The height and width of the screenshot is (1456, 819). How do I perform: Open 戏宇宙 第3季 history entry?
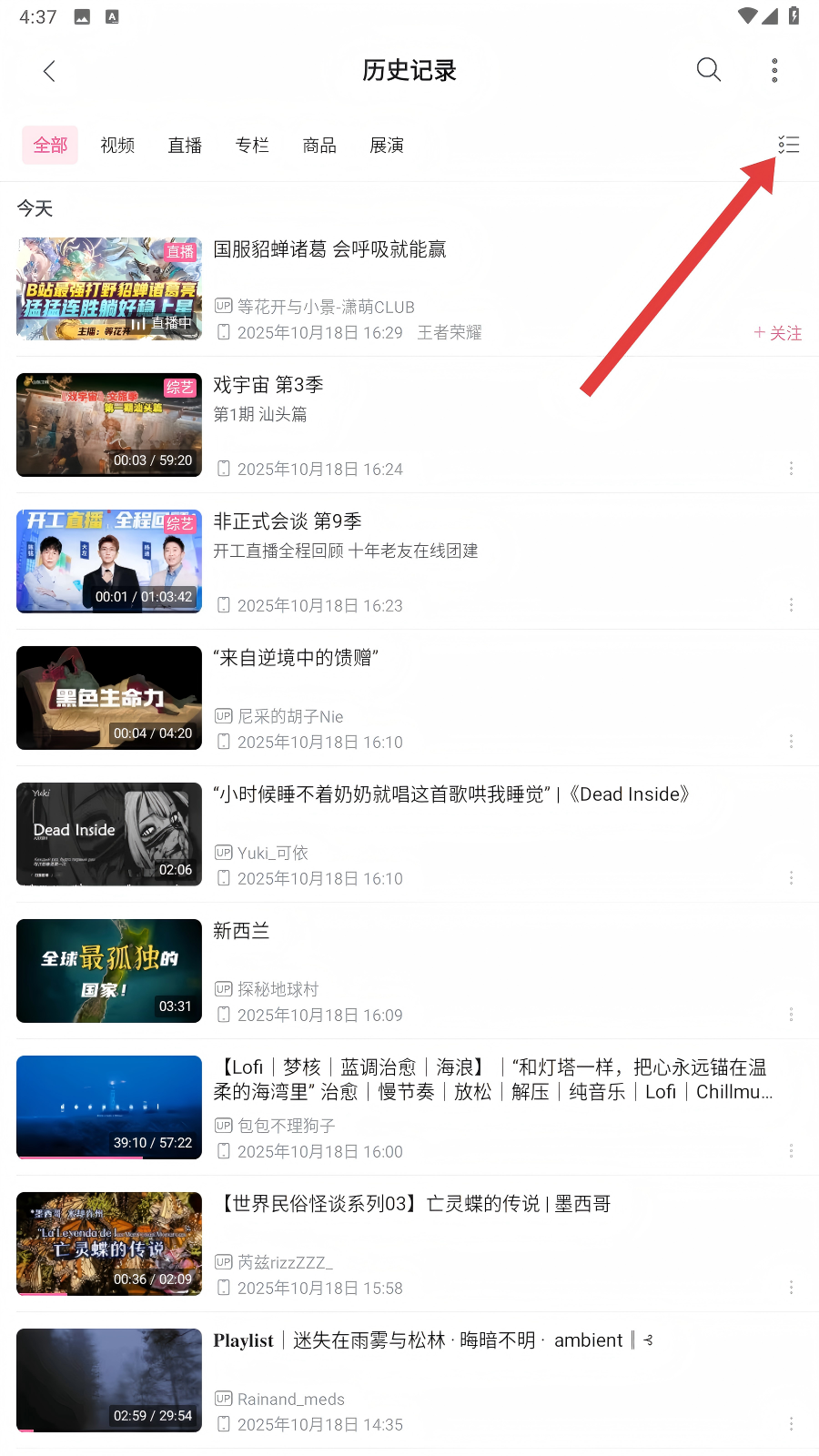[x=268, y=386]
